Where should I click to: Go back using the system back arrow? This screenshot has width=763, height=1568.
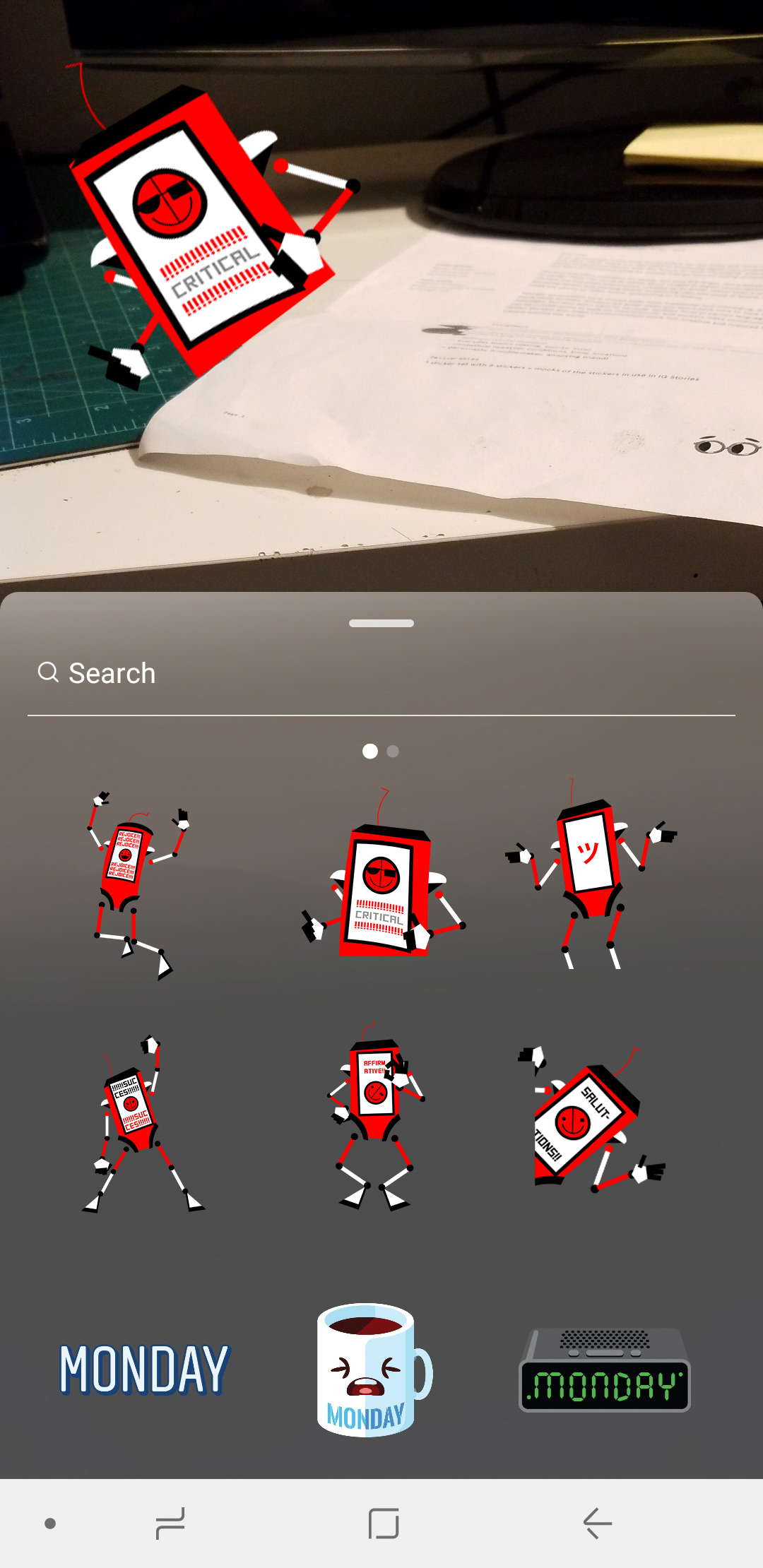(597, 1523)
